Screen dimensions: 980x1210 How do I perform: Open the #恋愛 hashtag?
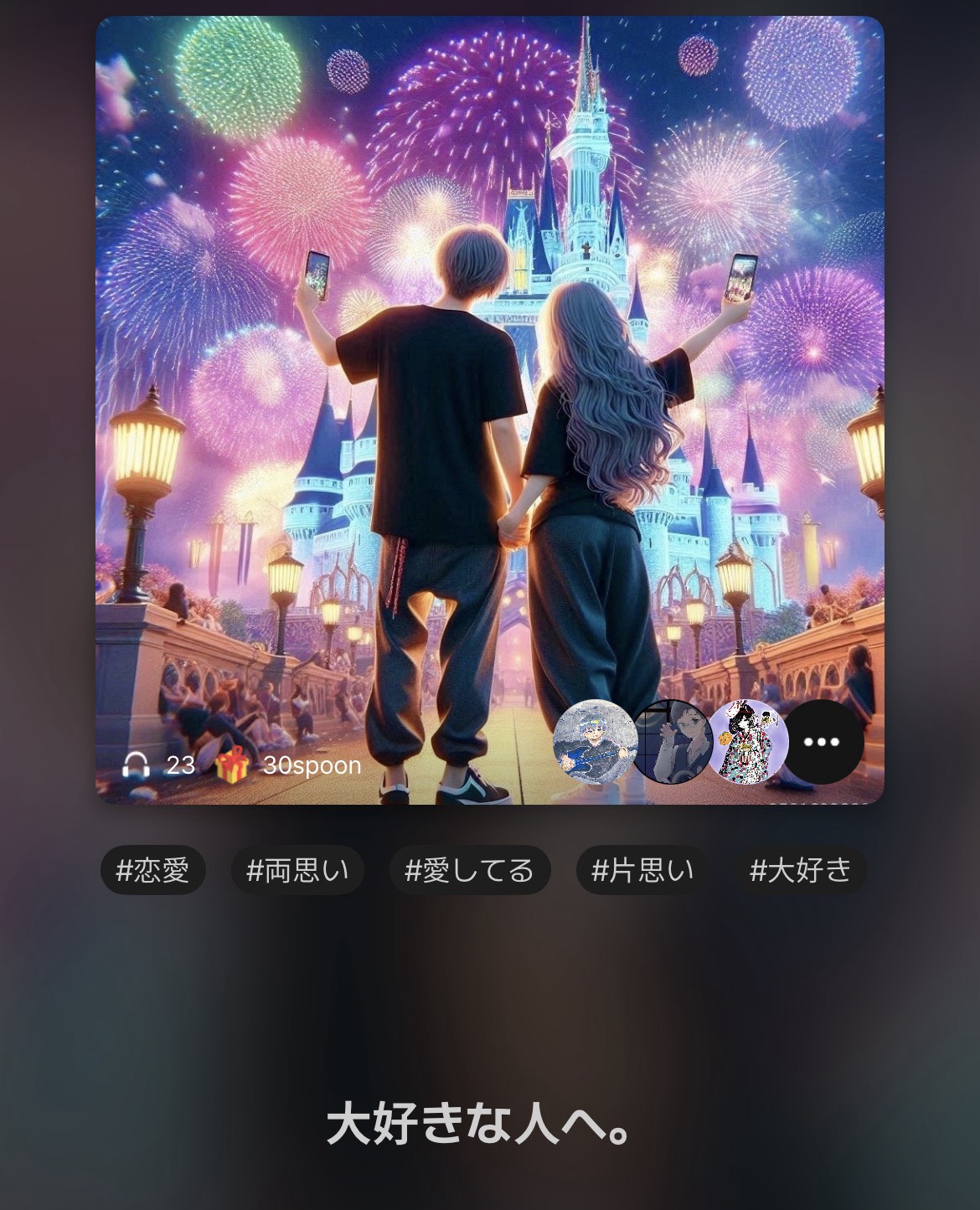pos(152,871)
